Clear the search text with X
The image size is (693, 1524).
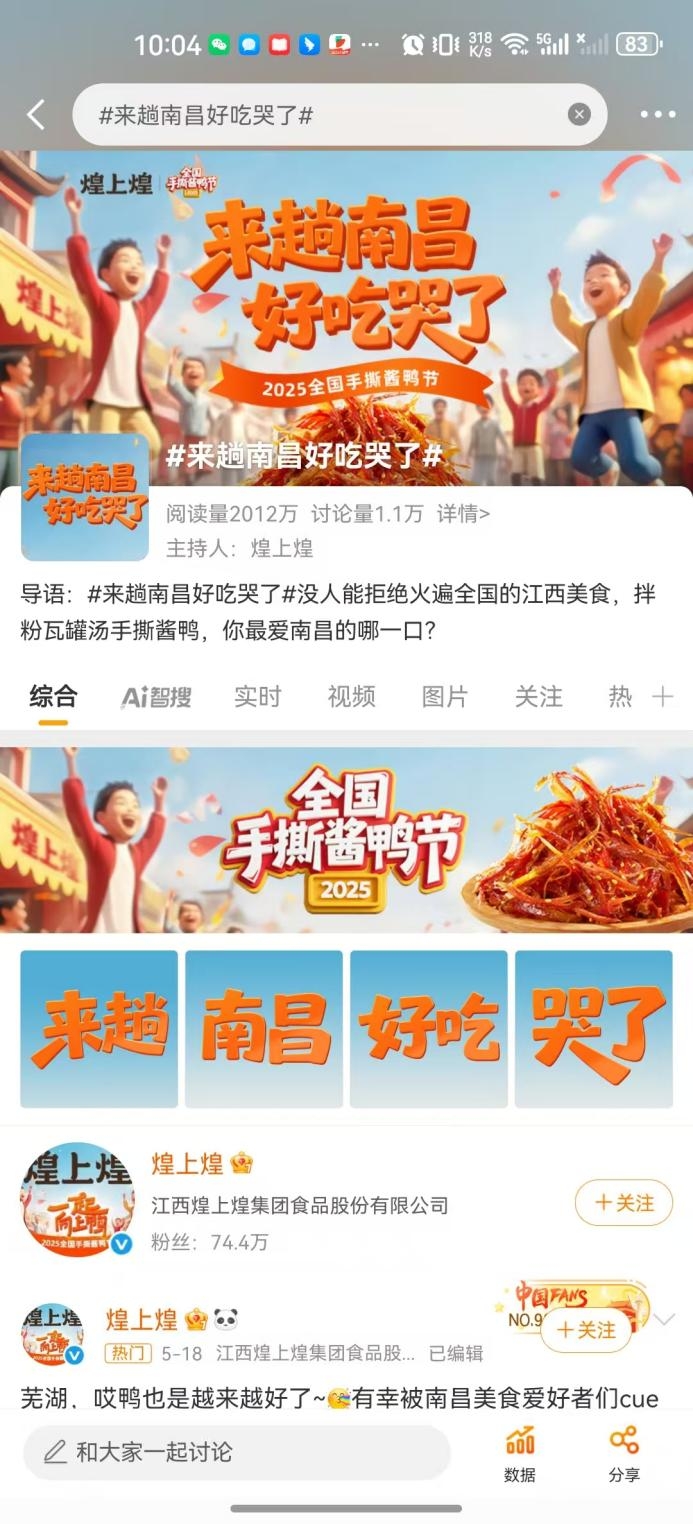(579, 115)
